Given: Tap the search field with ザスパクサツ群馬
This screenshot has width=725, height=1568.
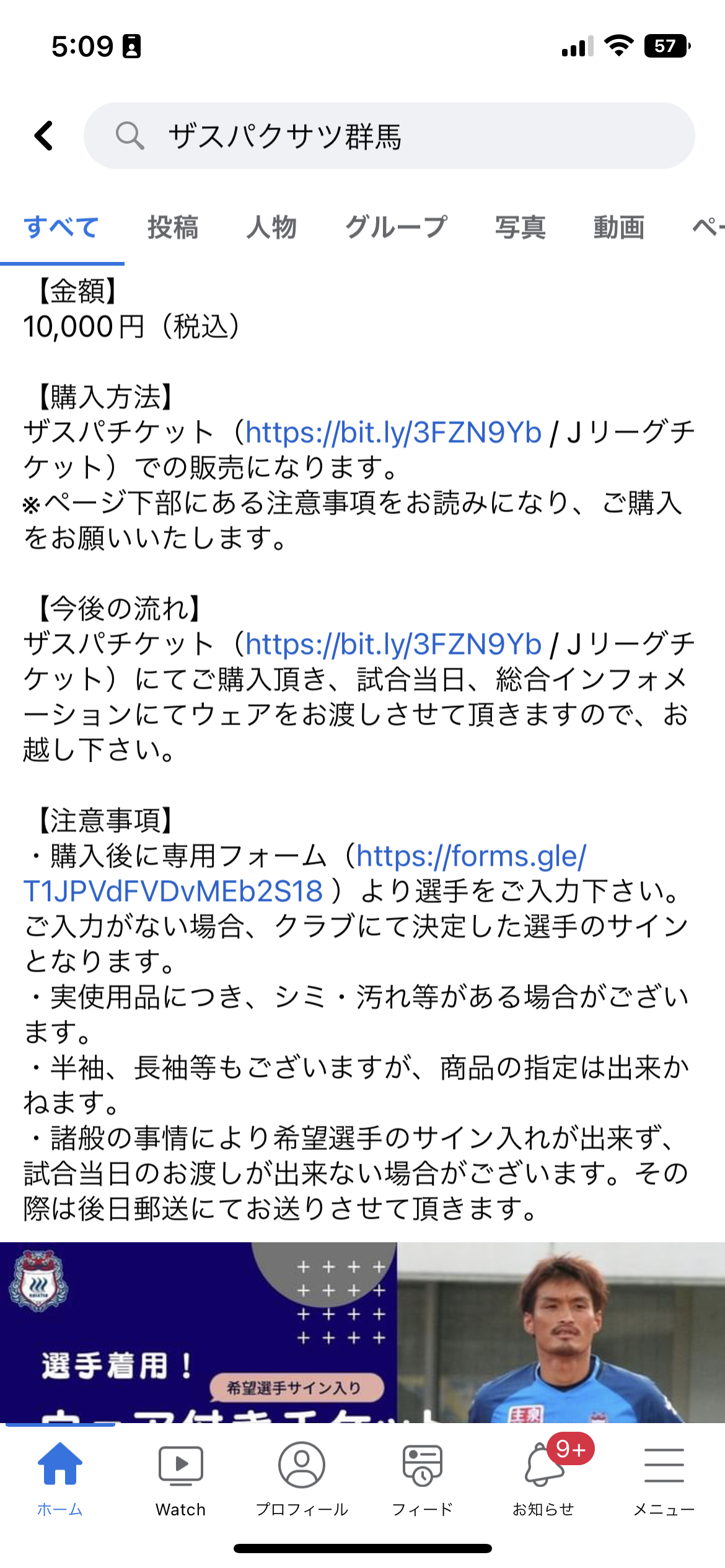Looking at the screenshot, I should 389,136.
